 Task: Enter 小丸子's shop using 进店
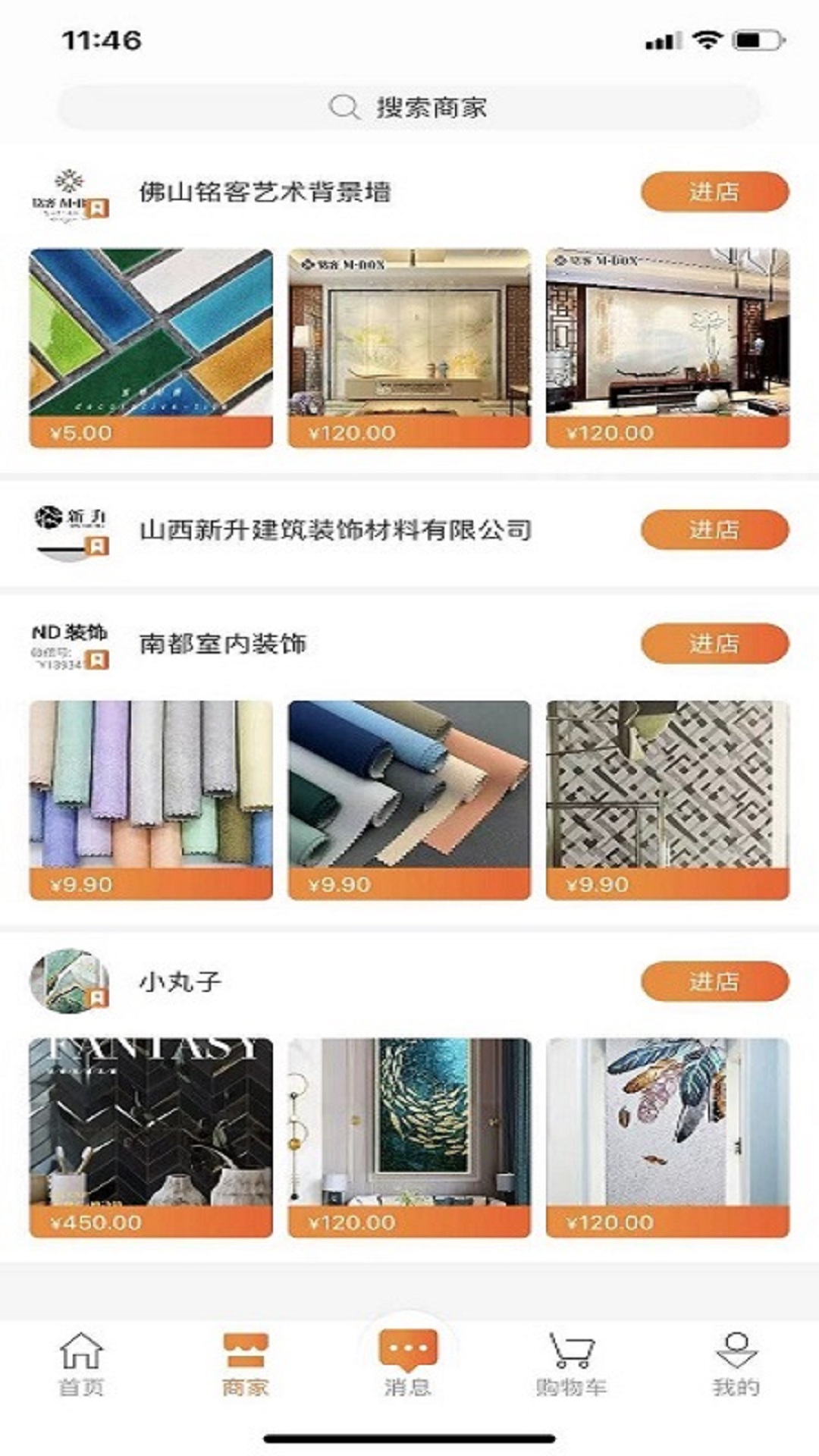(x=714, y=981)
